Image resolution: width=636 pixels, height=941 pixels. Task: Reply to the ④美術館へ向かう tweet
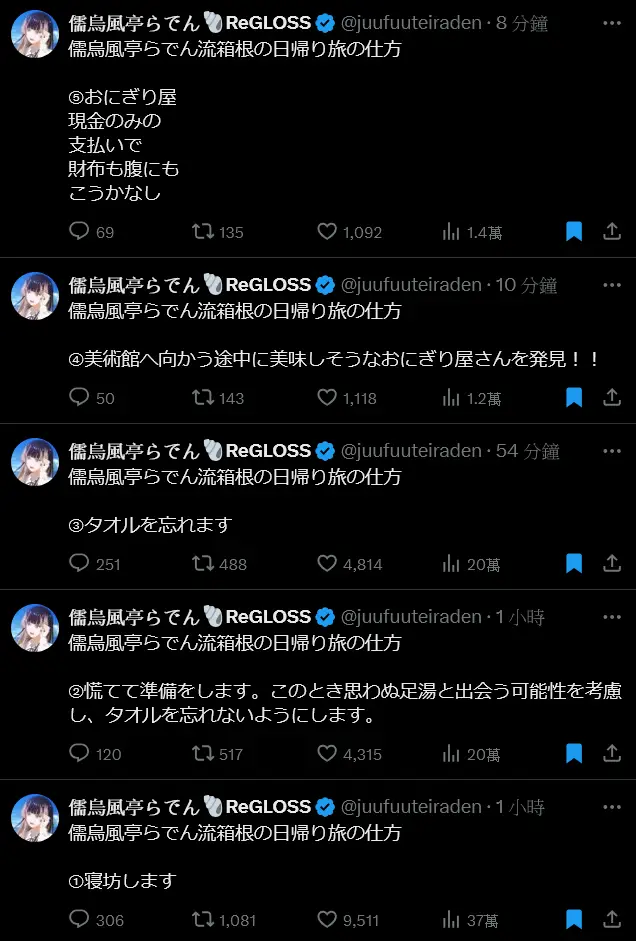pyautogui.click(x=80, y=398)
